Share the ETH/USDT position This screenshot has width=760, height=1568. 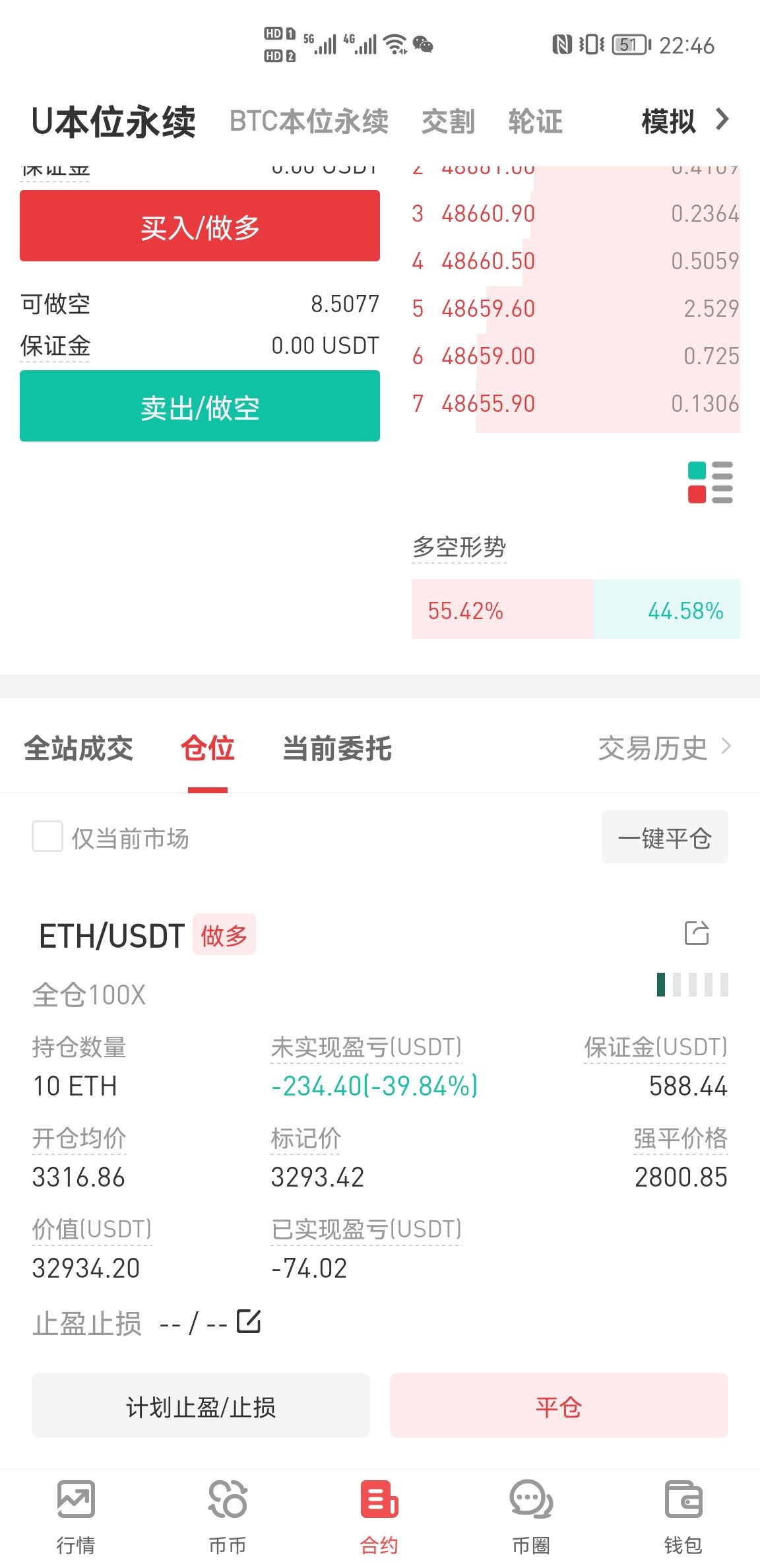pyautogui.click(x=697, y=933)
